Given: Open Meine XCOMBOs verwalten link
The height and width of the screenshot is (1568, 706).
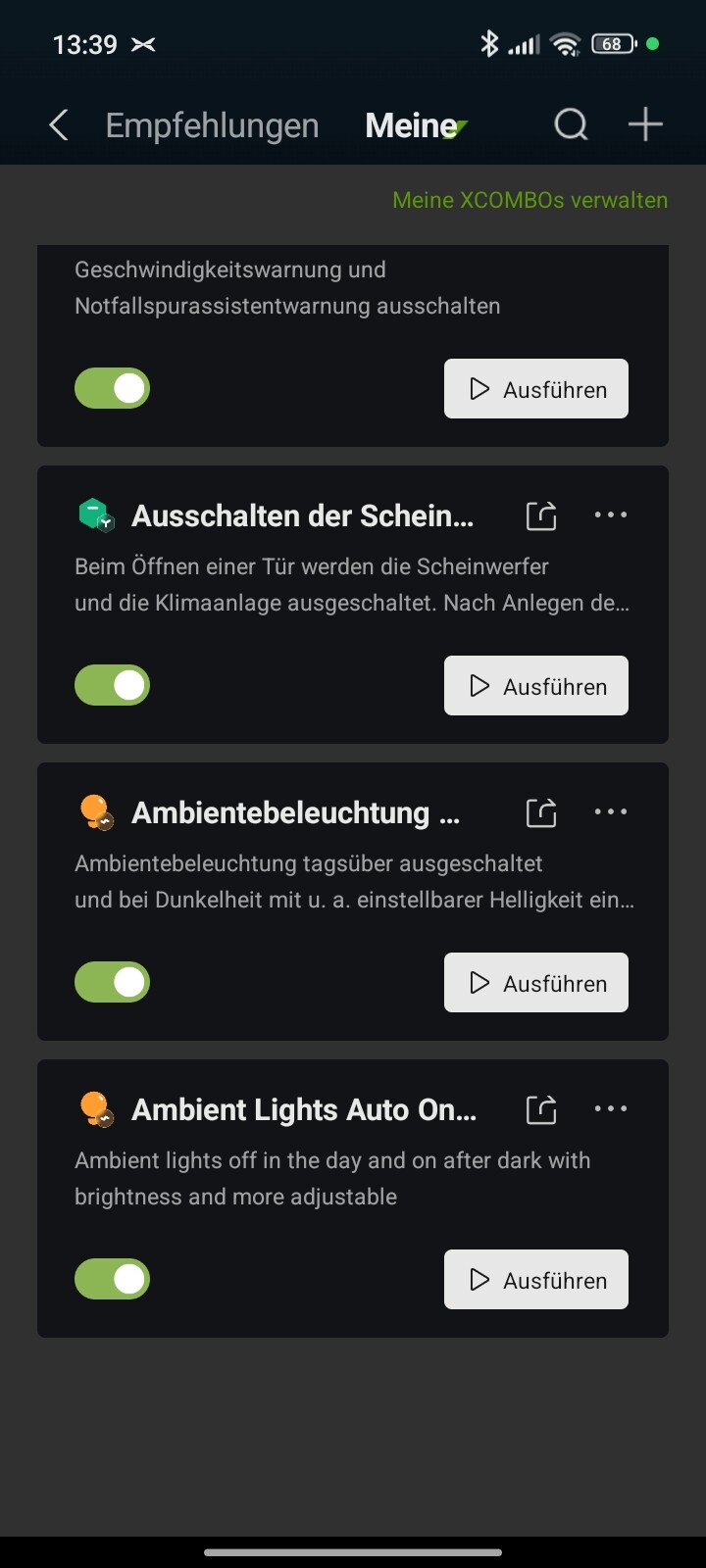Looking at the screenshot, I should 529,200.
